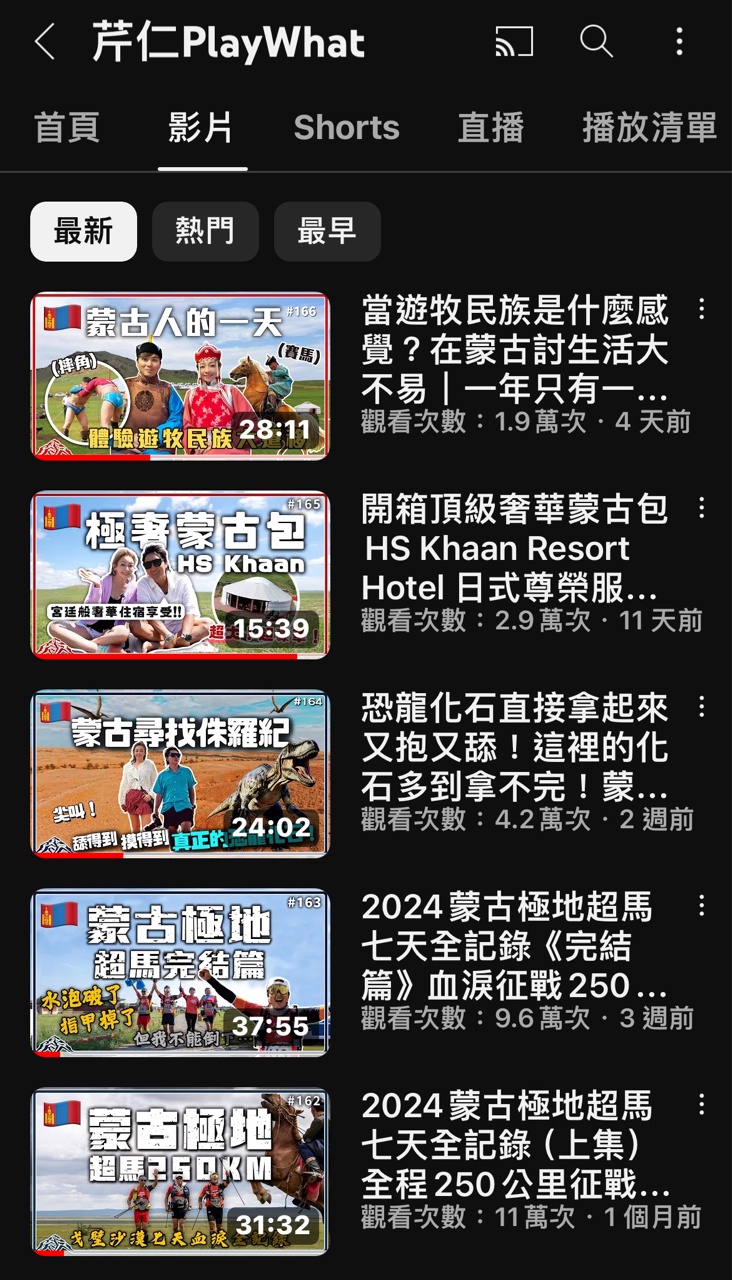Search within this channel
Screen dimensions: 732x1280
click(x=596, y=42)
